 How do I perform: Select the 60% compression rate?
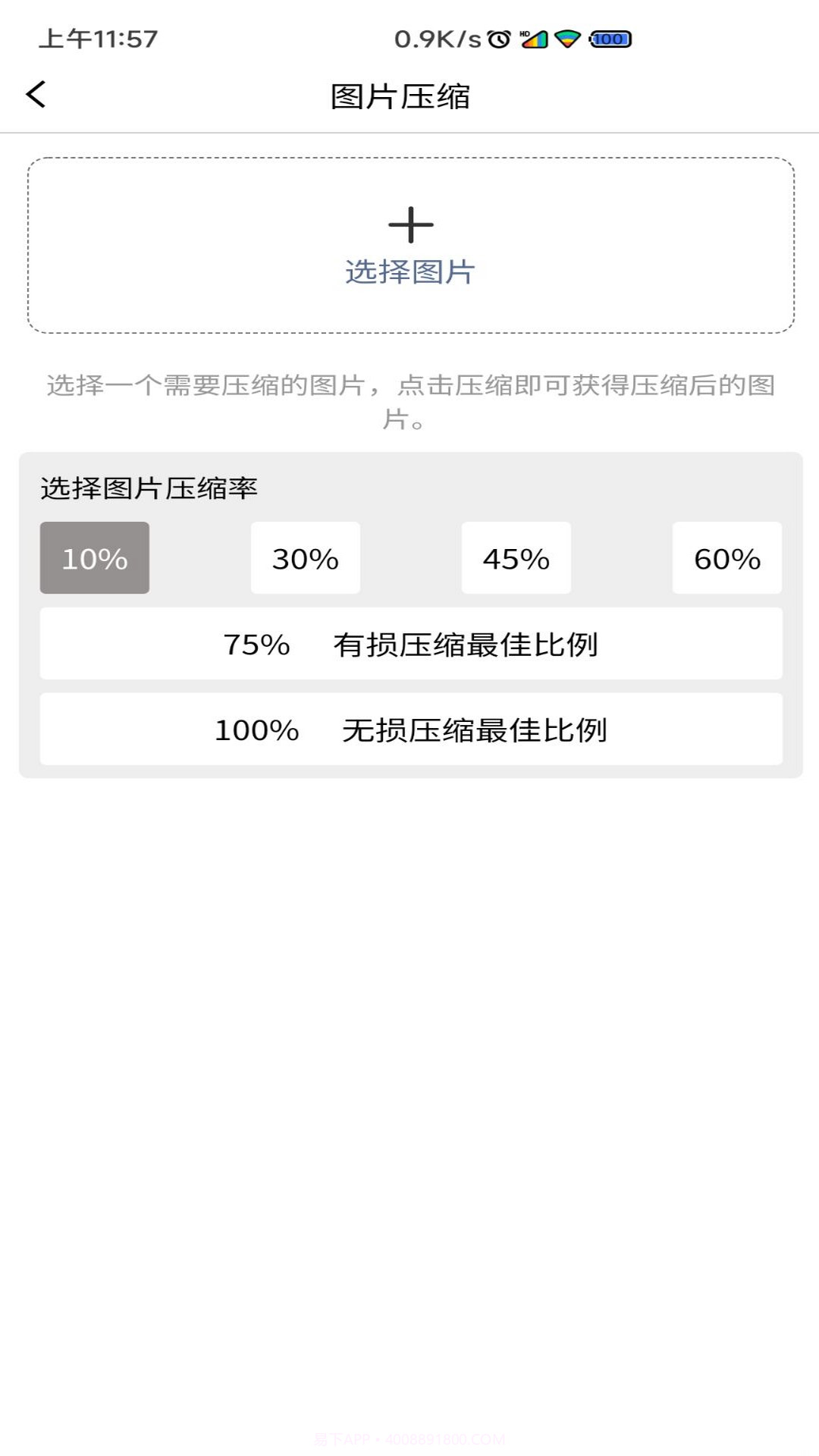[x=726, y=558]
